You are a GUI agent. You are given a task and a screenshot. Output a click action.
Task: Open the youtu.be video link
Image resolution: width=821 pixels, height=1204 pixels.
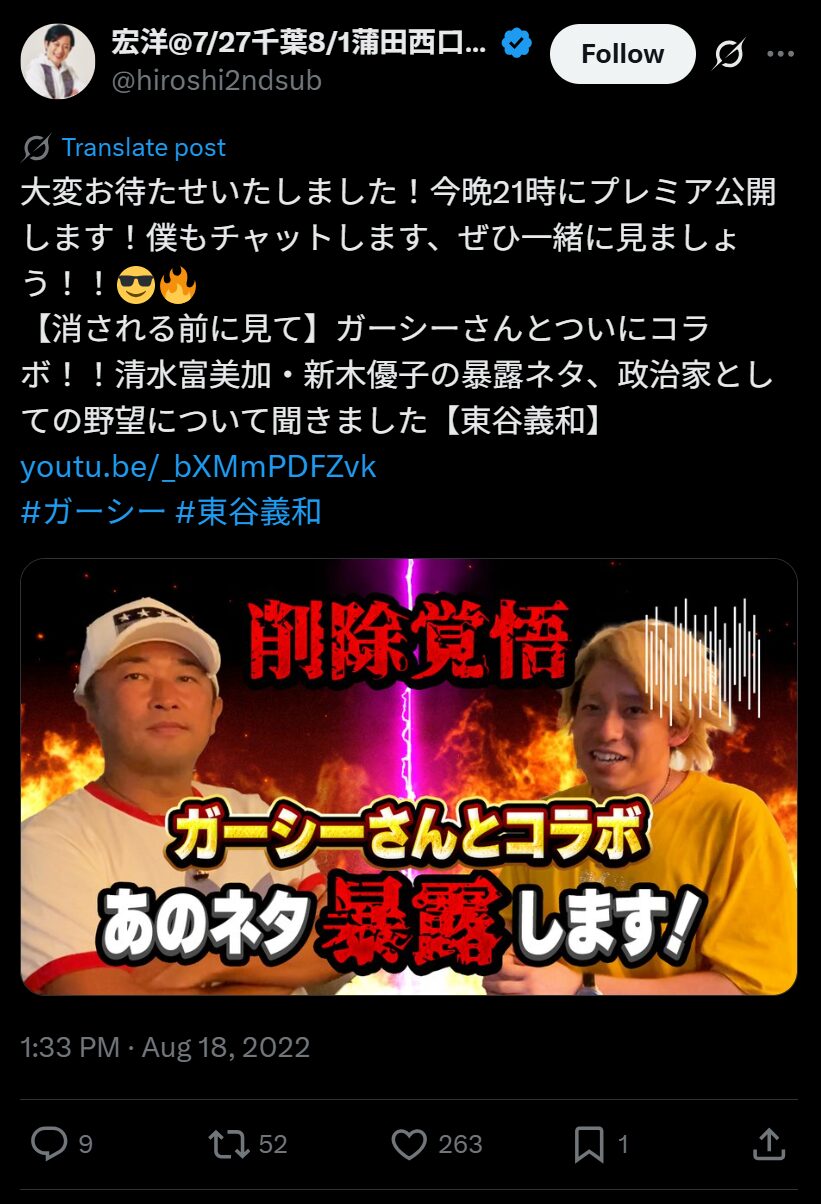198,467
